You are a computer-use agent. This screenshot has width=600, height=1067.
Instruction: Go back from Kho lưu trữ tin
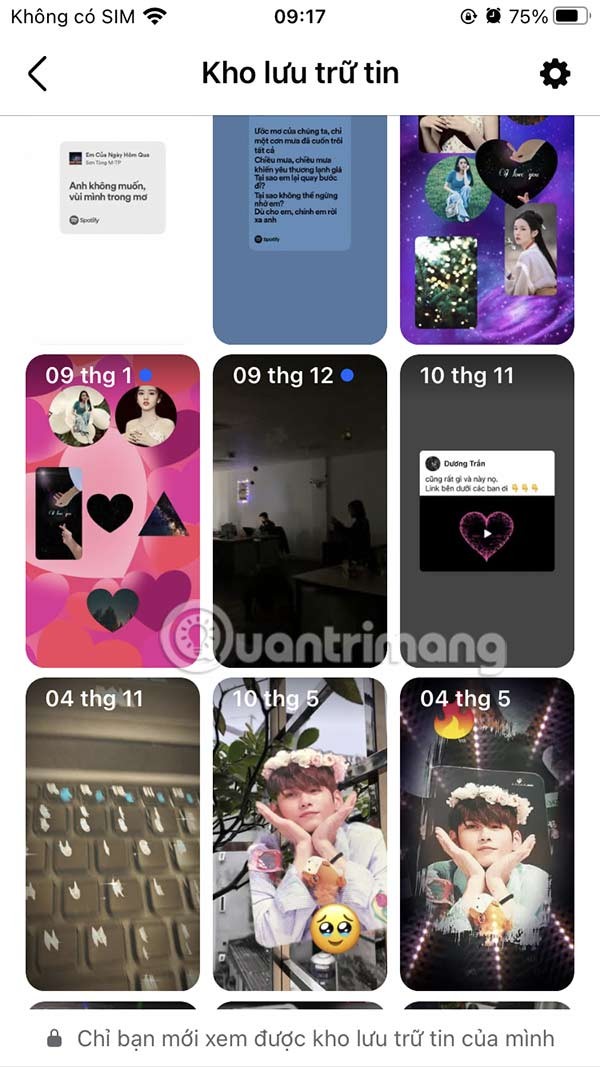coord(38,73)
